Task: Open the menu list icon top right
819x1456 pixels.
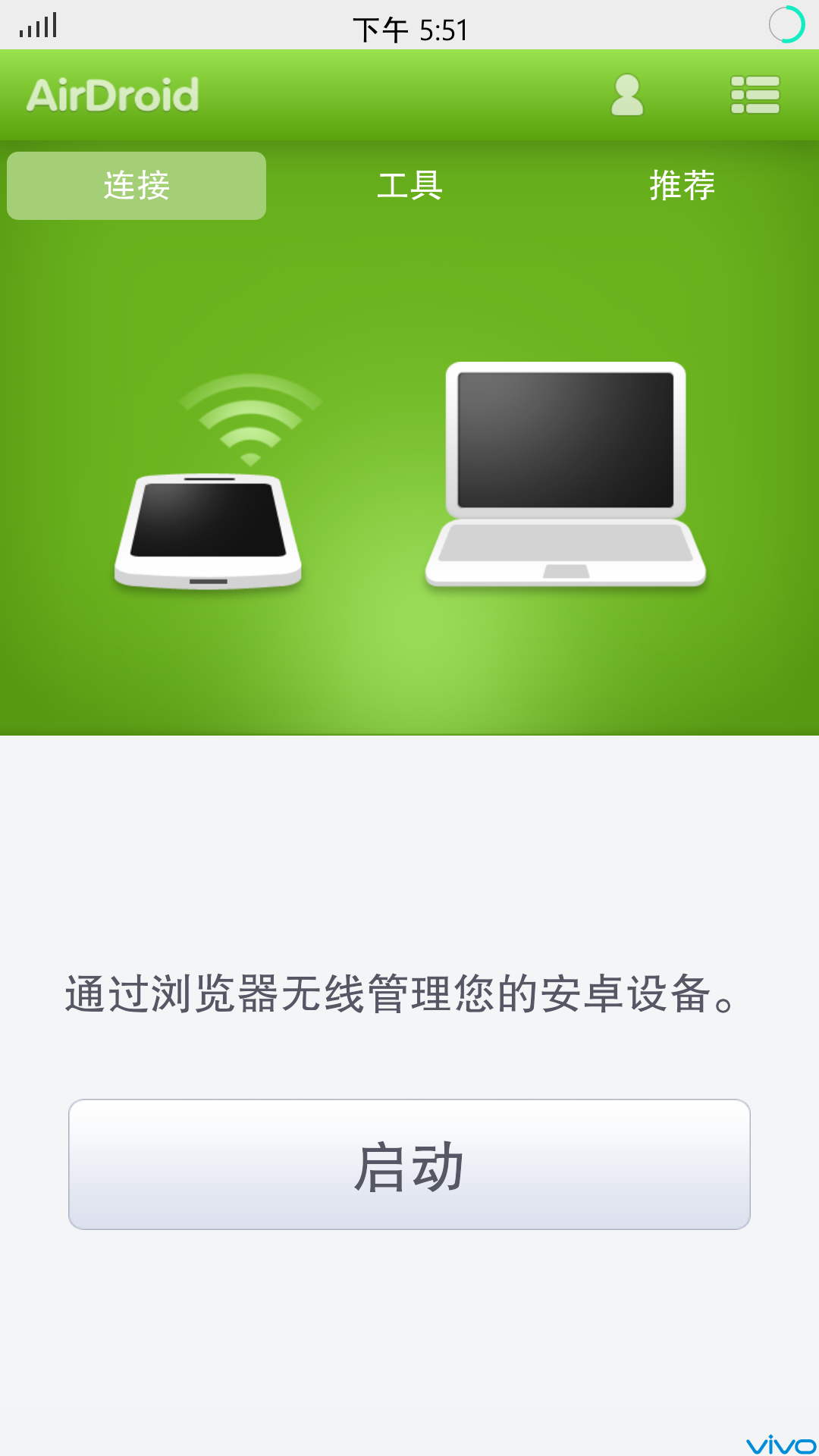Action: [x=755, y=94]
